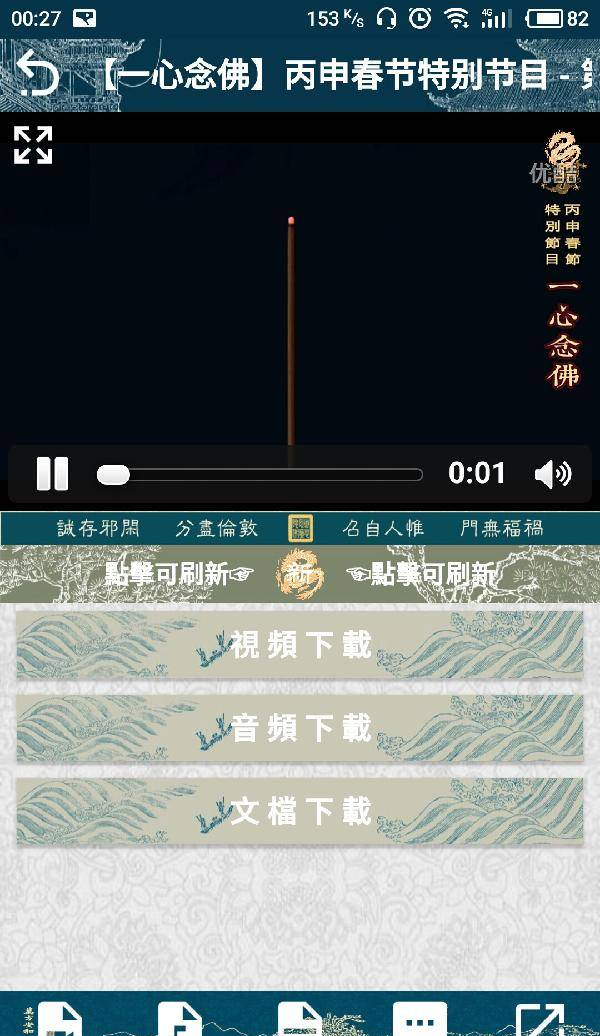Open 音頻下載 audio download
The height and width of the screenshot is (1036, 600).
pyautogui.click(x=300, y=728)
